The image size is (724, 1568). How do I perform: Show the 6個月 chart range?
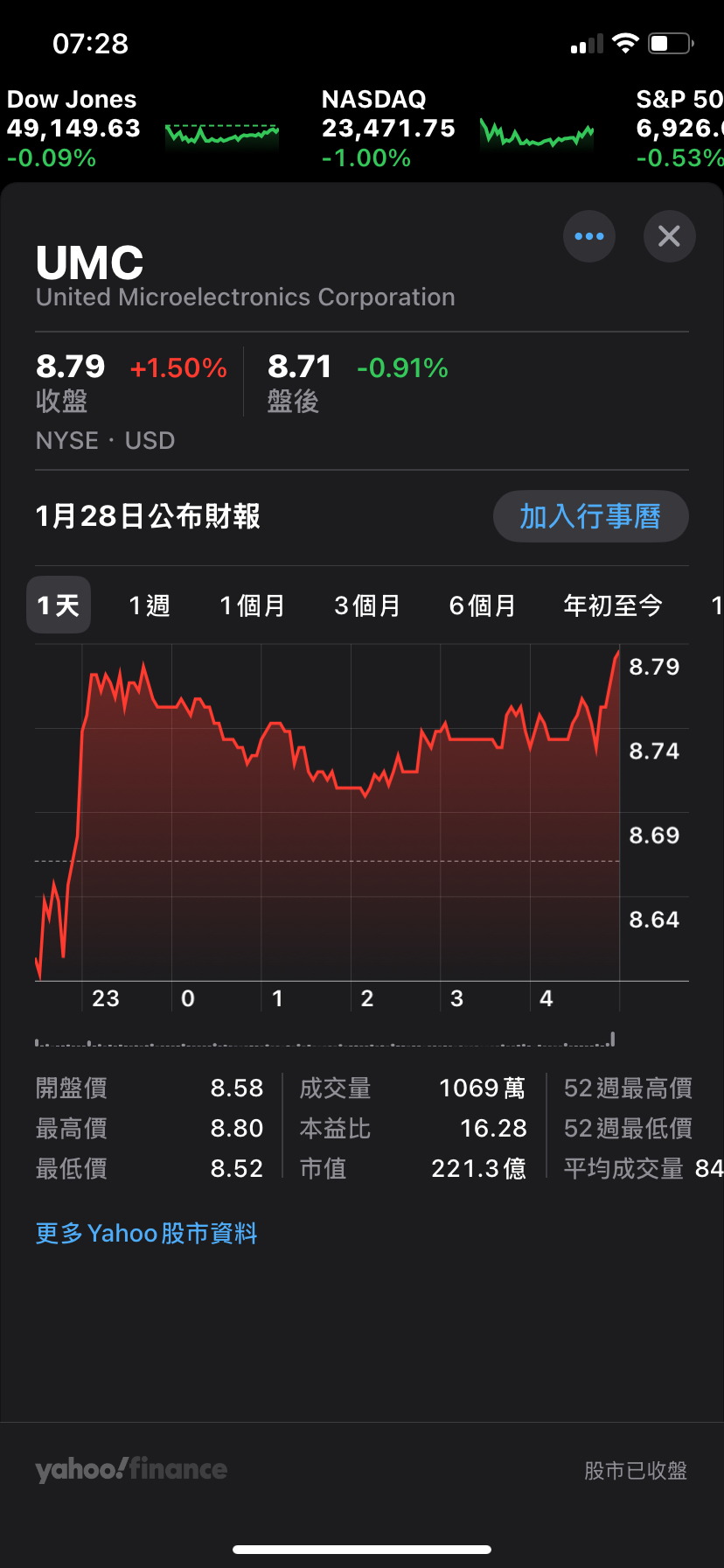(483, 605)
